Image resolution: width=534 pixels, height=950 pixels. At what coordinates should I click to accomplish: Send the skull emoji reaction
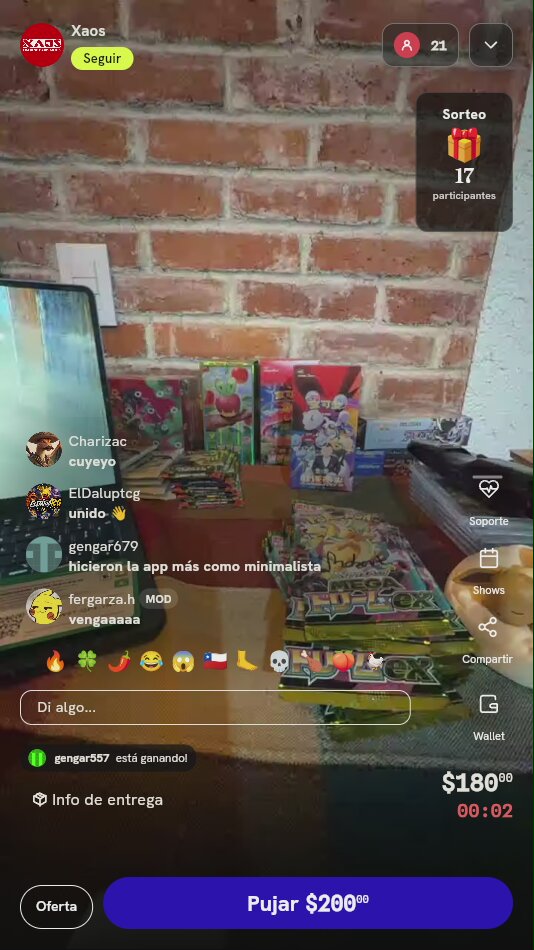tap(279, 662)
